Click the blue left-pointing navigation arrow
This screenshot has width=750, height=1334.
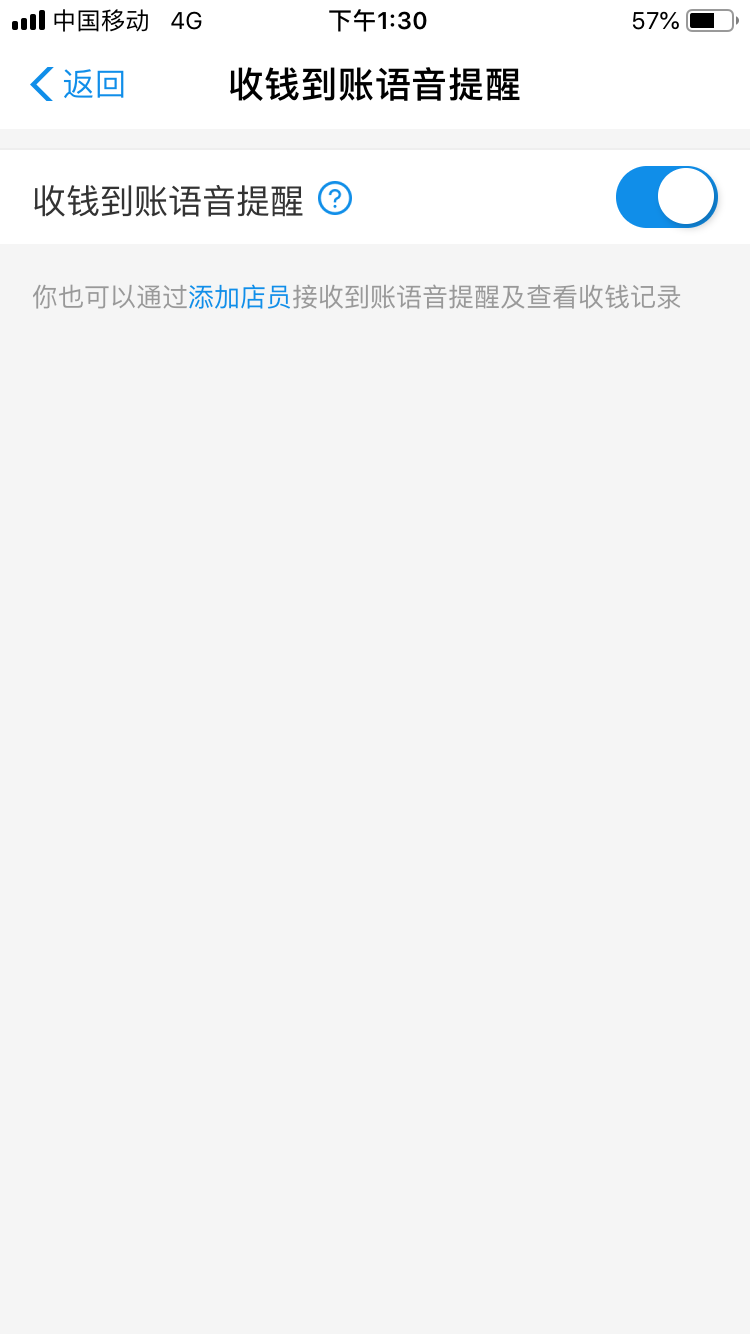coord(40,85)
